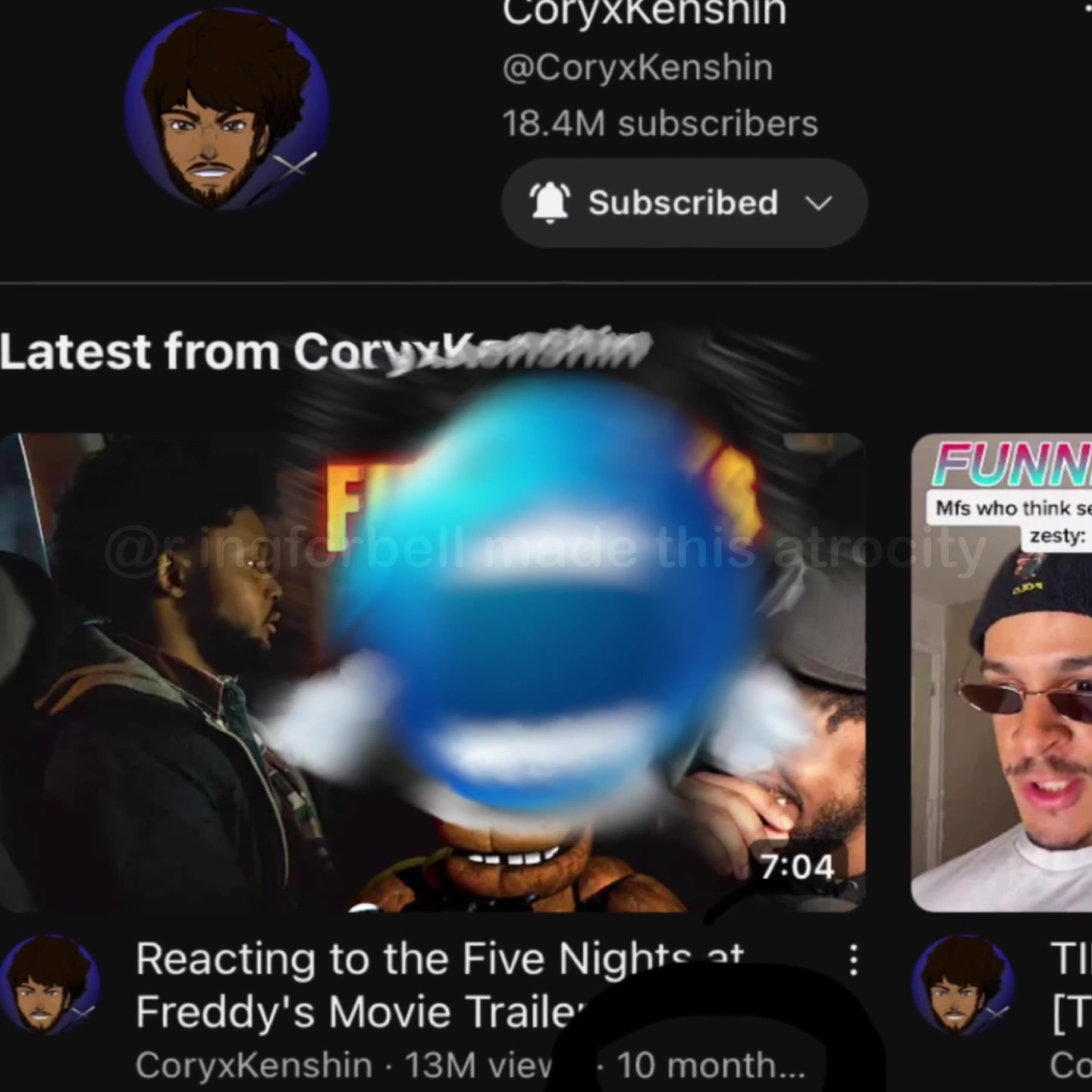Image resolution: width=1092 pixels, height=1092 pixels.
Task: Tap the CoryxKenshin channel profile picture
Action: 227,108
